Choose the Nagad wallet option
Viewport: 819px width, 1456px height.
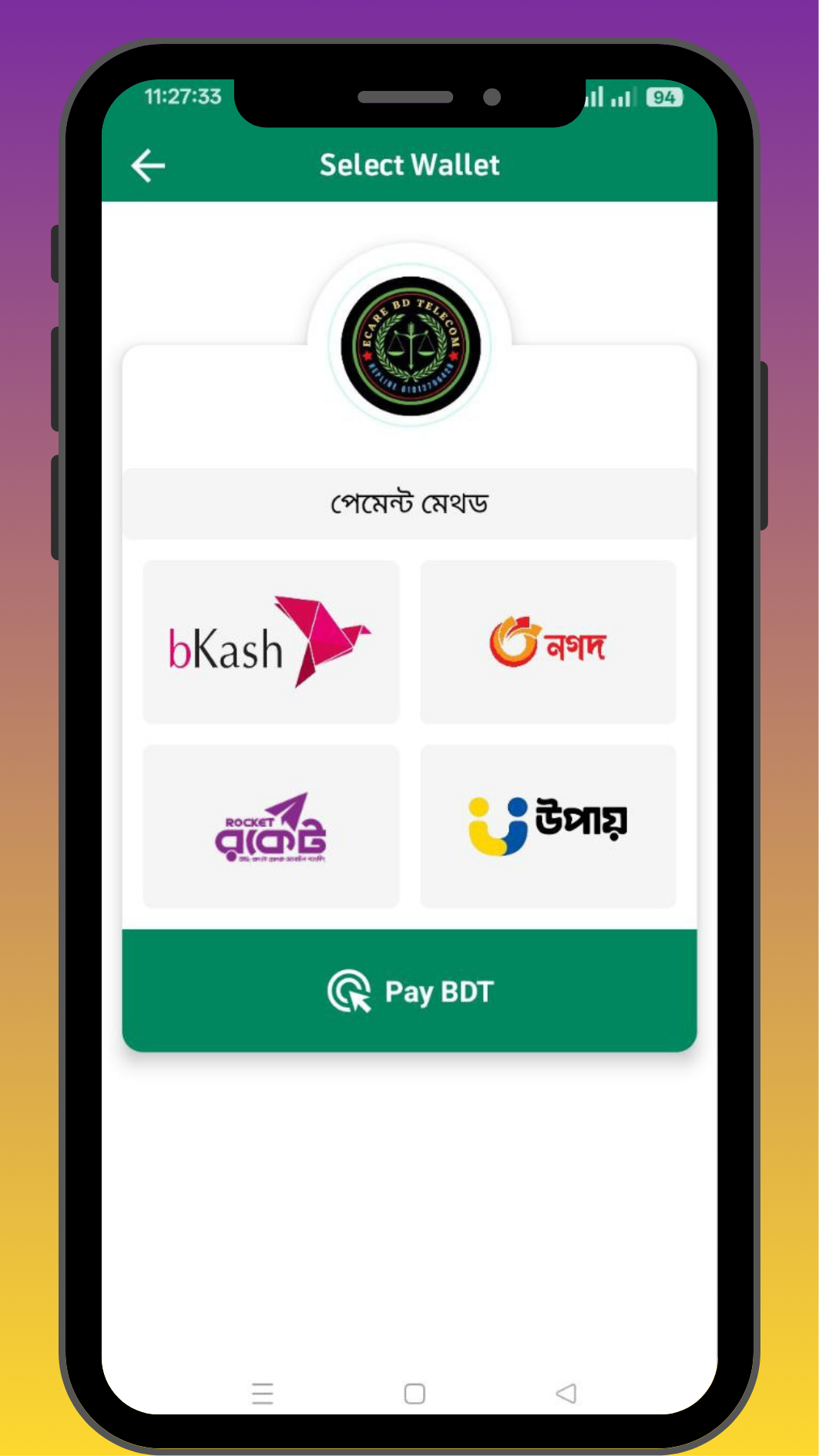coord(548,642)
